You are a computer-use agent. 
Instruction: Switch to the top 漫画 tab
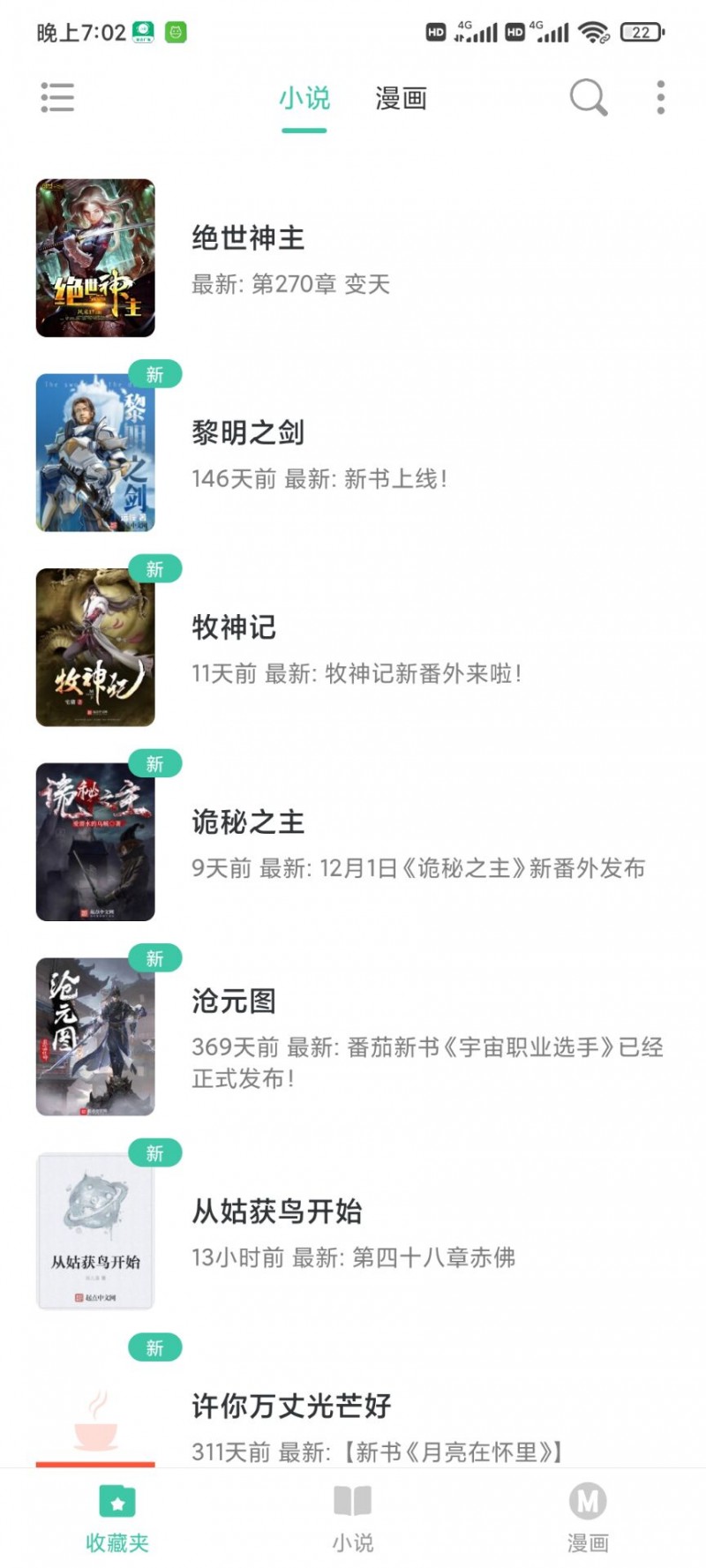coord(401,98)
